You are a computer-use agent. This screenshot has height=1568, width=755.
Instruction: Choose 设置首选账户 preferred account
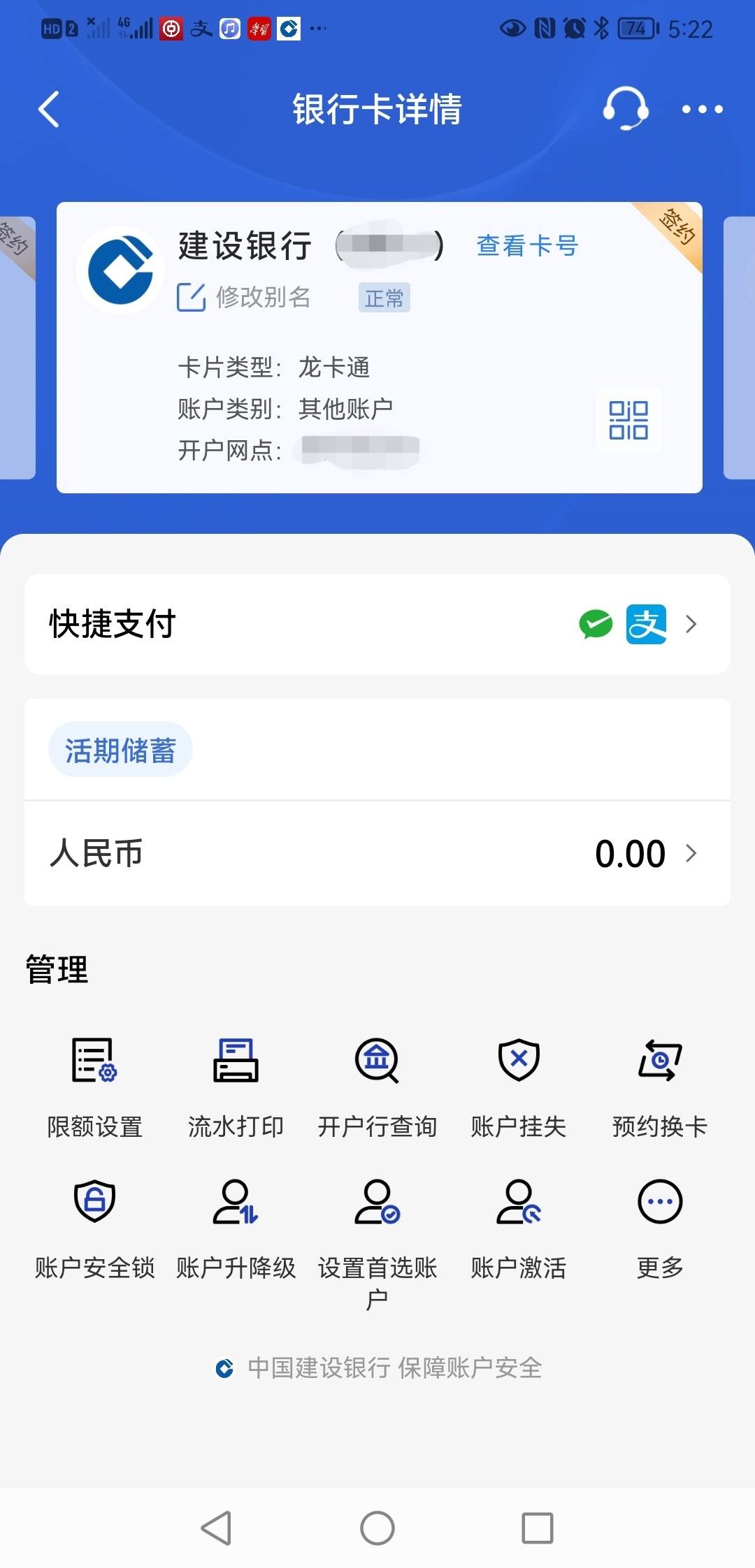377,1230
